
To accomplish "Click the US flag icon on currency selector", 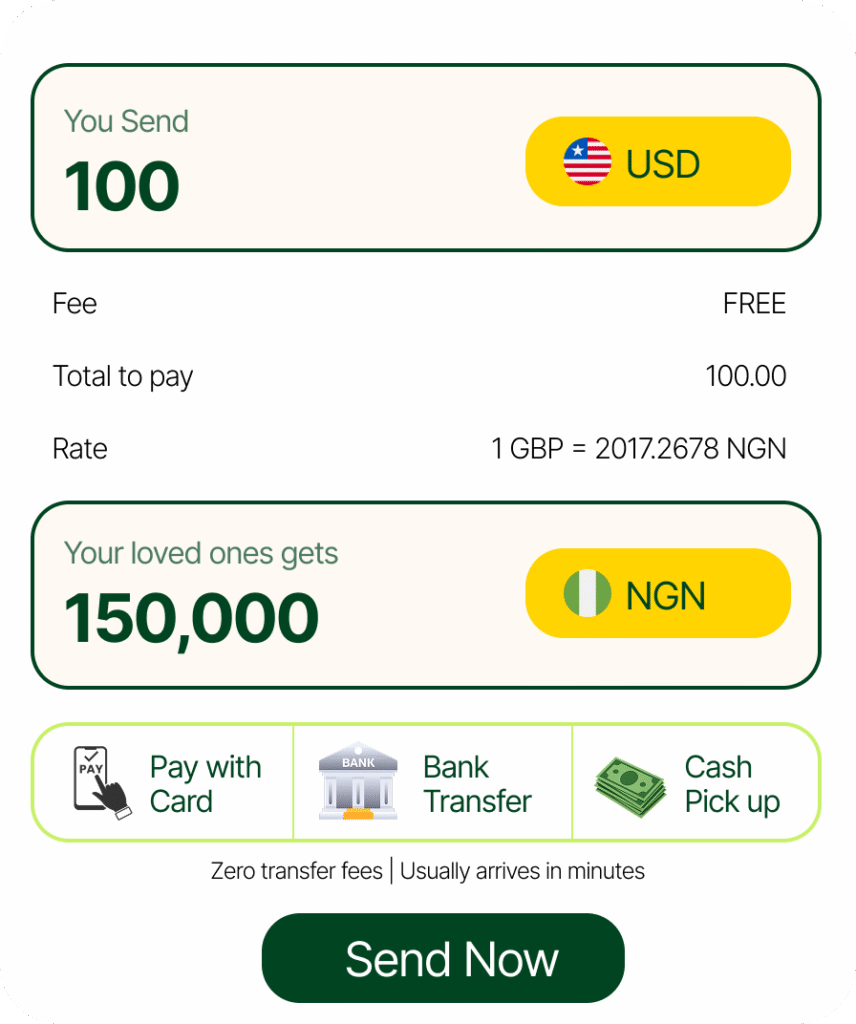I will (589, 161).
